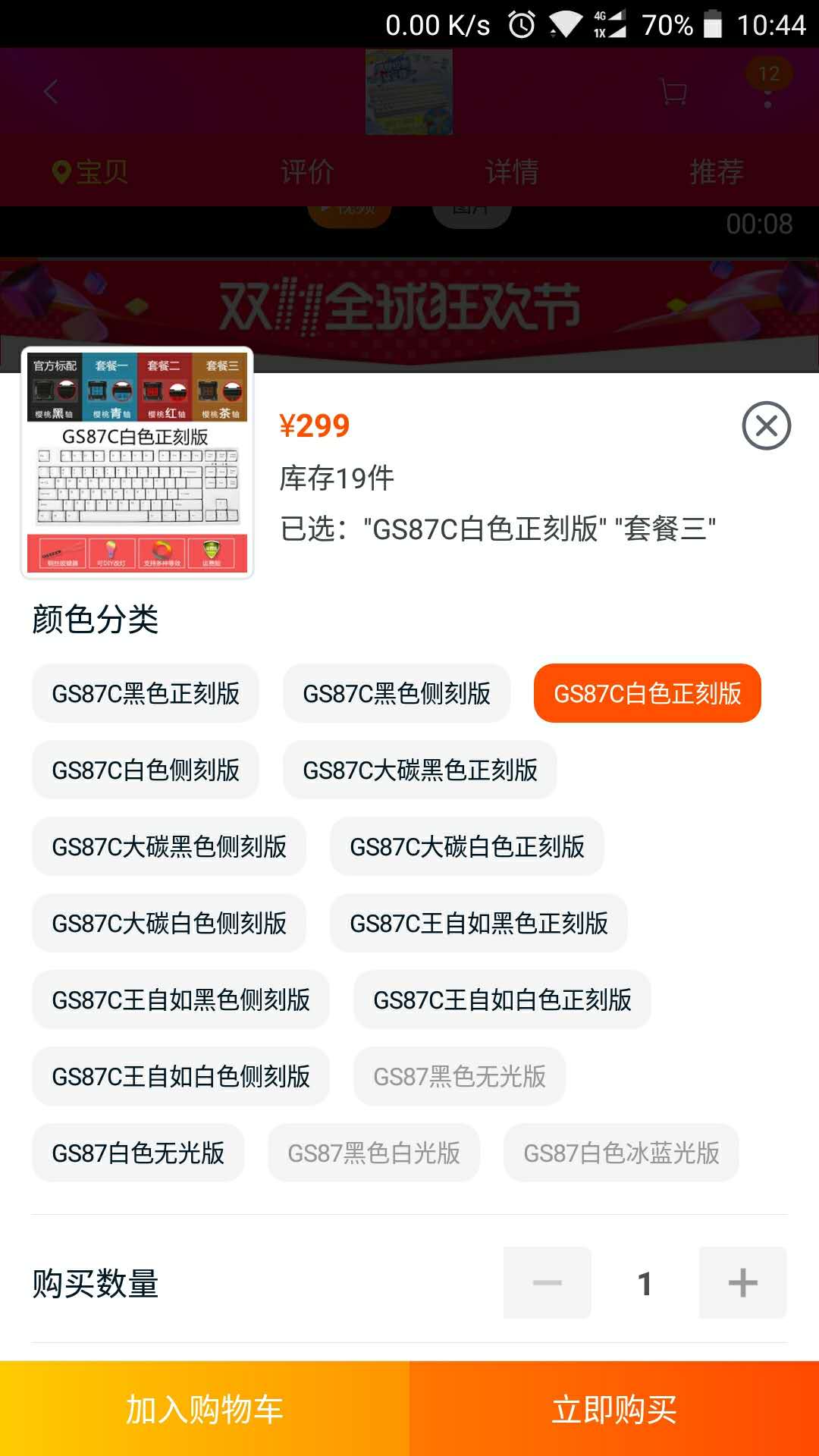The height and width of the screenshot is (1456, 819).
Task: Add item to cart with 加入购物车
Action: (x=205, y=1408)
